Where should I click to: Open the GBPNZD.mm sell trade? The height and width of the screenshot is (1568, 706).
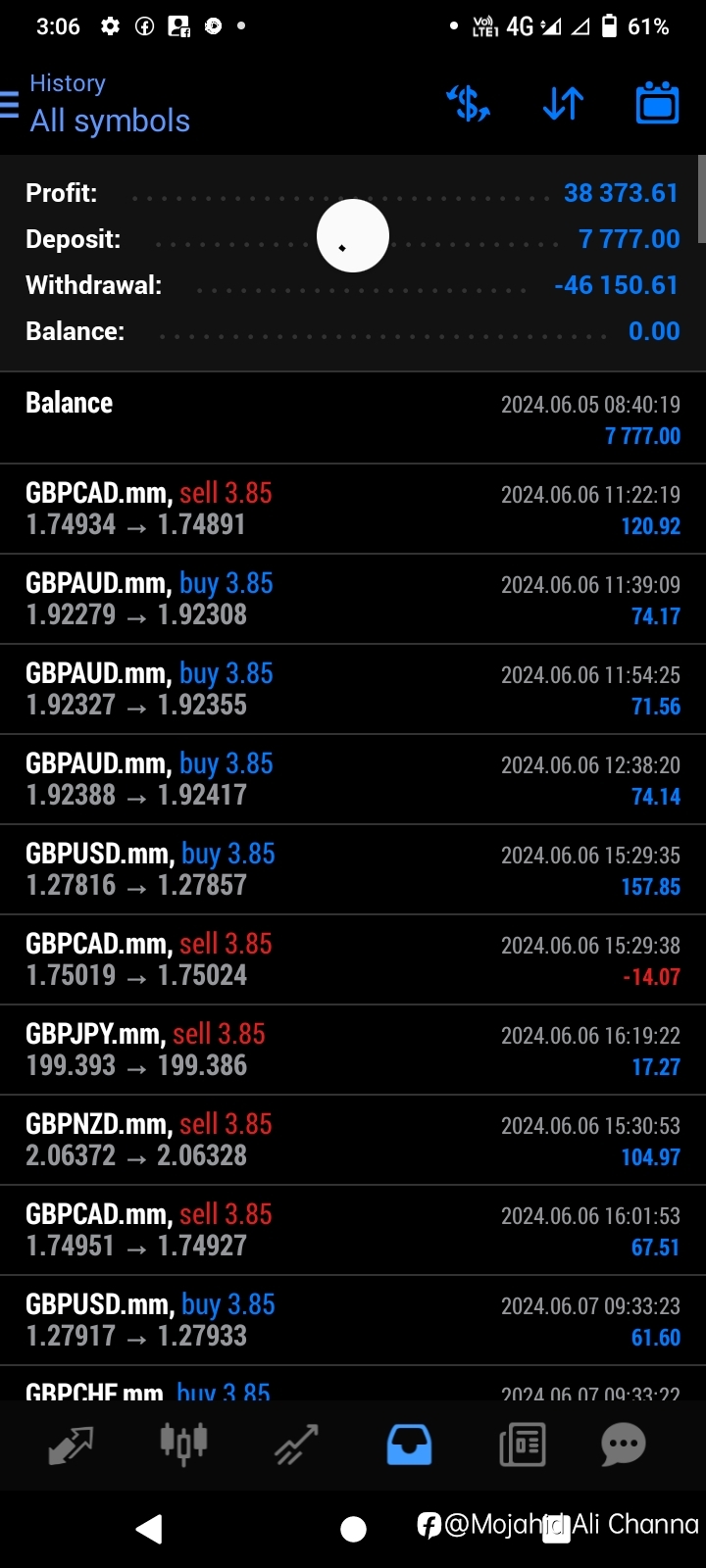pyautogui.click(x=353, y=1140)
